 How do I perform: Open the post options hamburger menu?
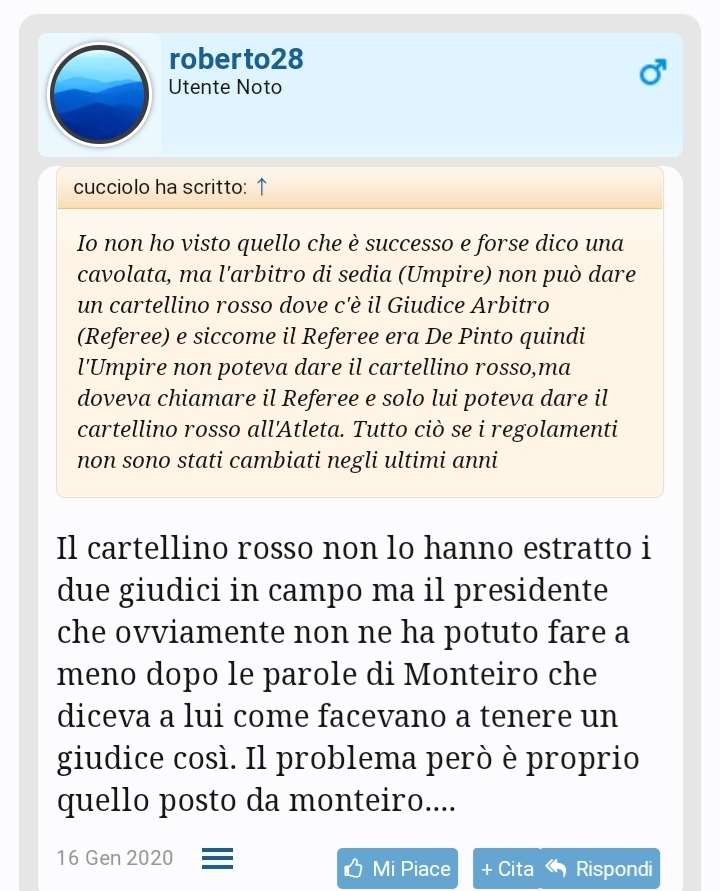point(217,859)
